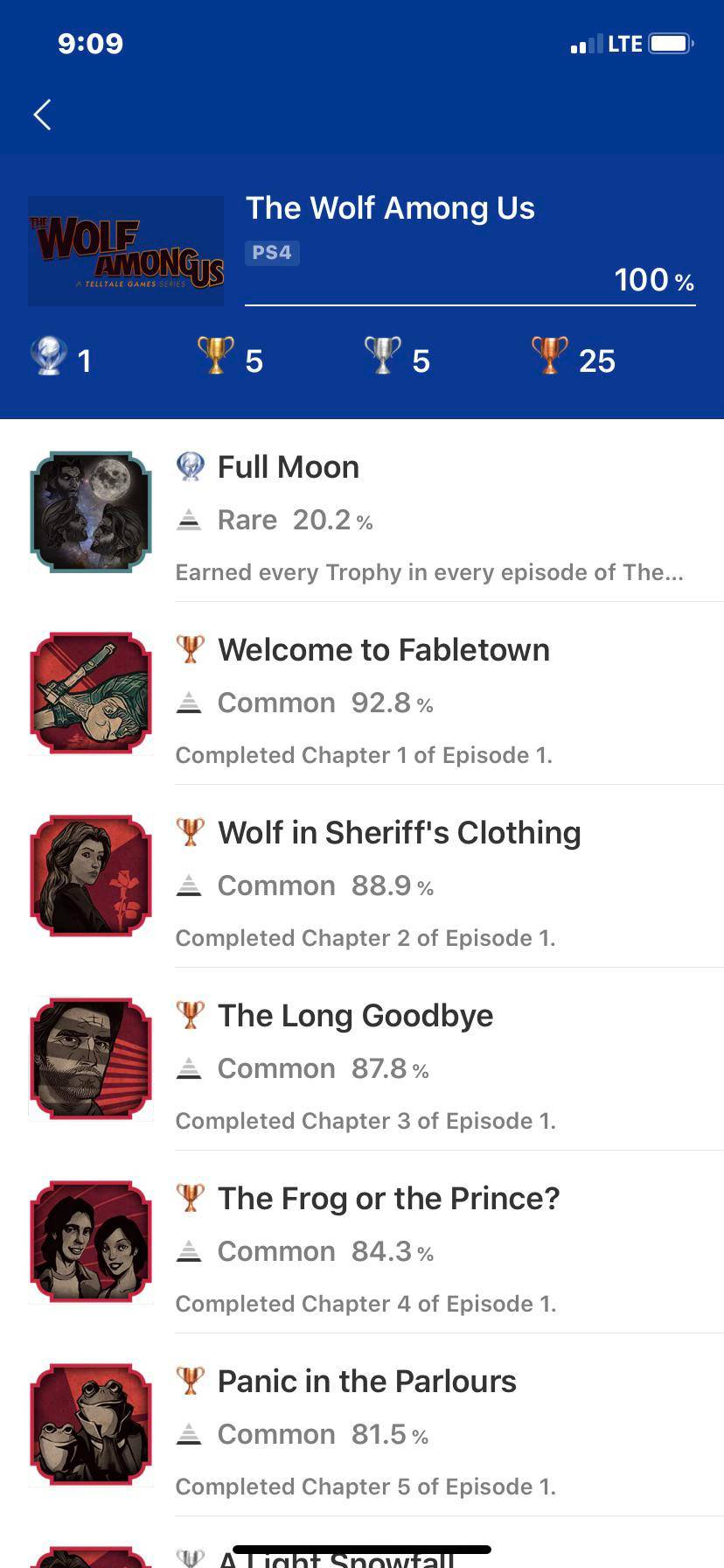Image resolution: width=724 pixels, height=1568 pixels.
Task: Tap the battery indicator in the status bar
Action: click(x=672, y=43)
